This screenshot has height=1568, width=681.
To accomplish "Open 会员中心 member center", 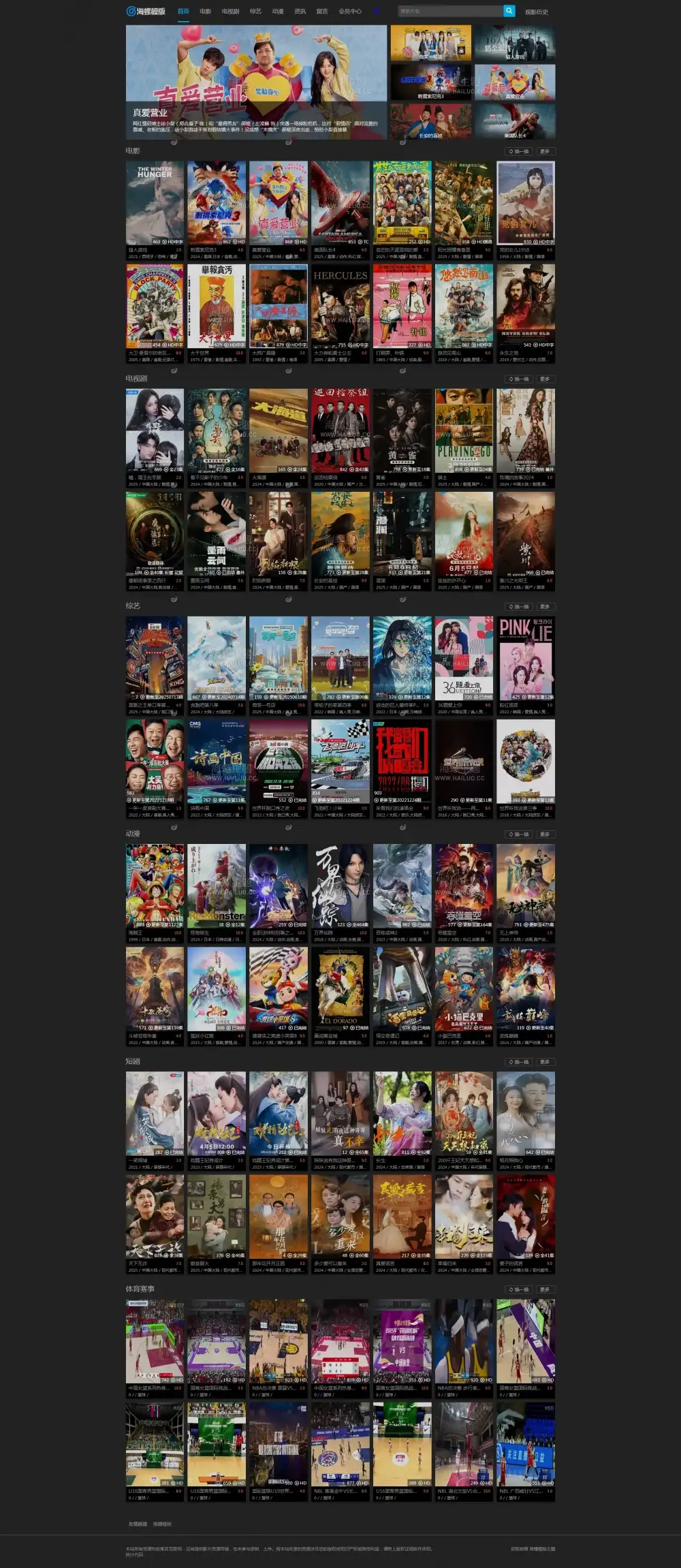I will [x=350, y=12].
